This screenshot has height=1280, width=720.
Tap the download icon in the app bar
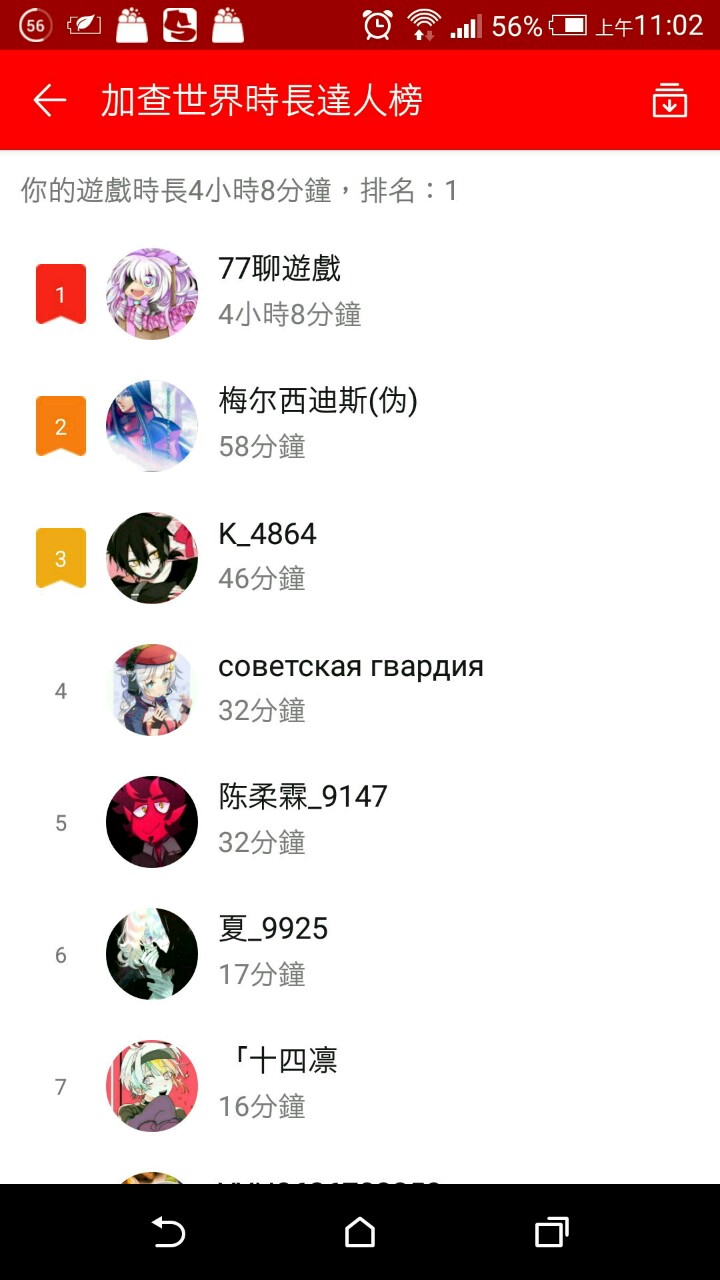tap(669, 101)
